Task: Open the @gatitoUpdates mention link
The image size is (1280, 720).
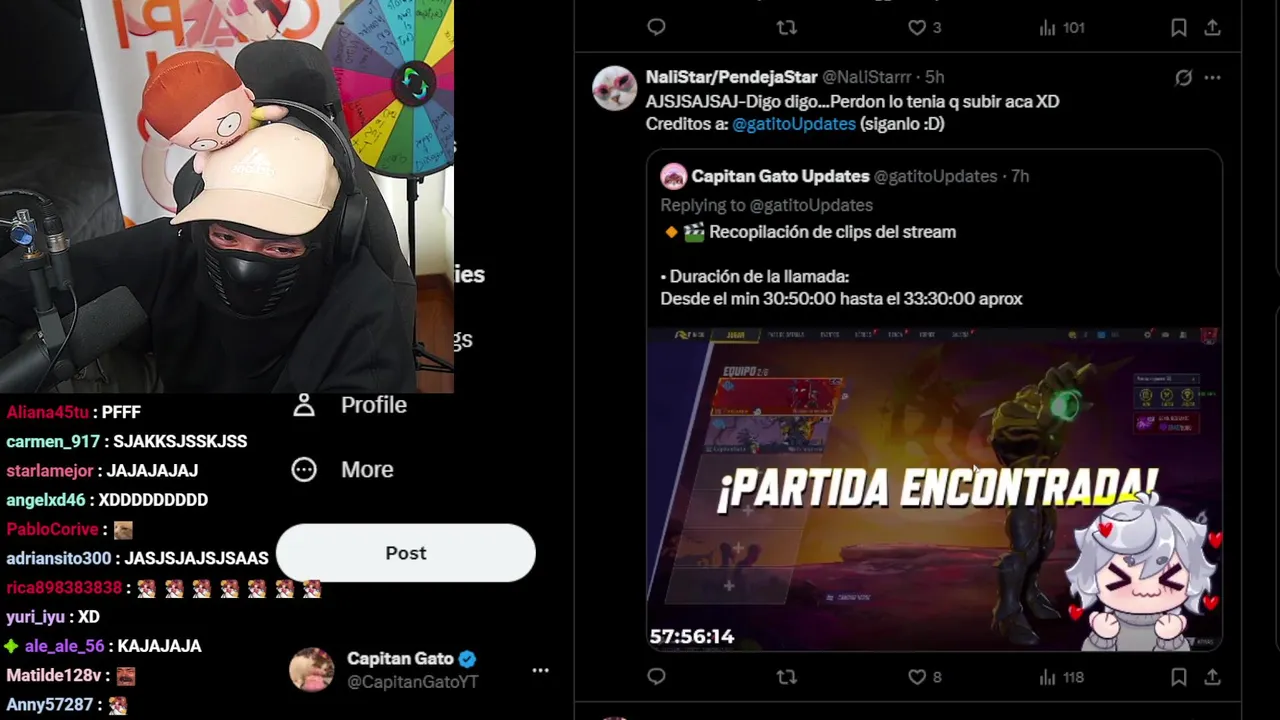Action: point(794,124)
